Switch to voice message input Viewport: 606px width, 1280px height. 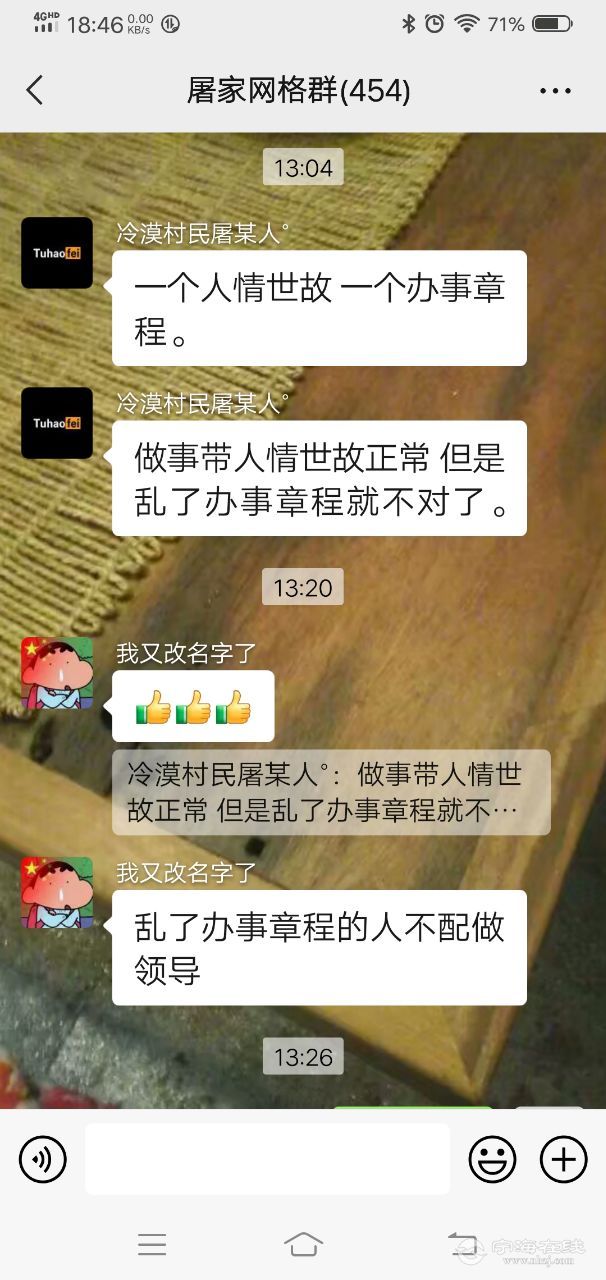[x=42, y=1160]
